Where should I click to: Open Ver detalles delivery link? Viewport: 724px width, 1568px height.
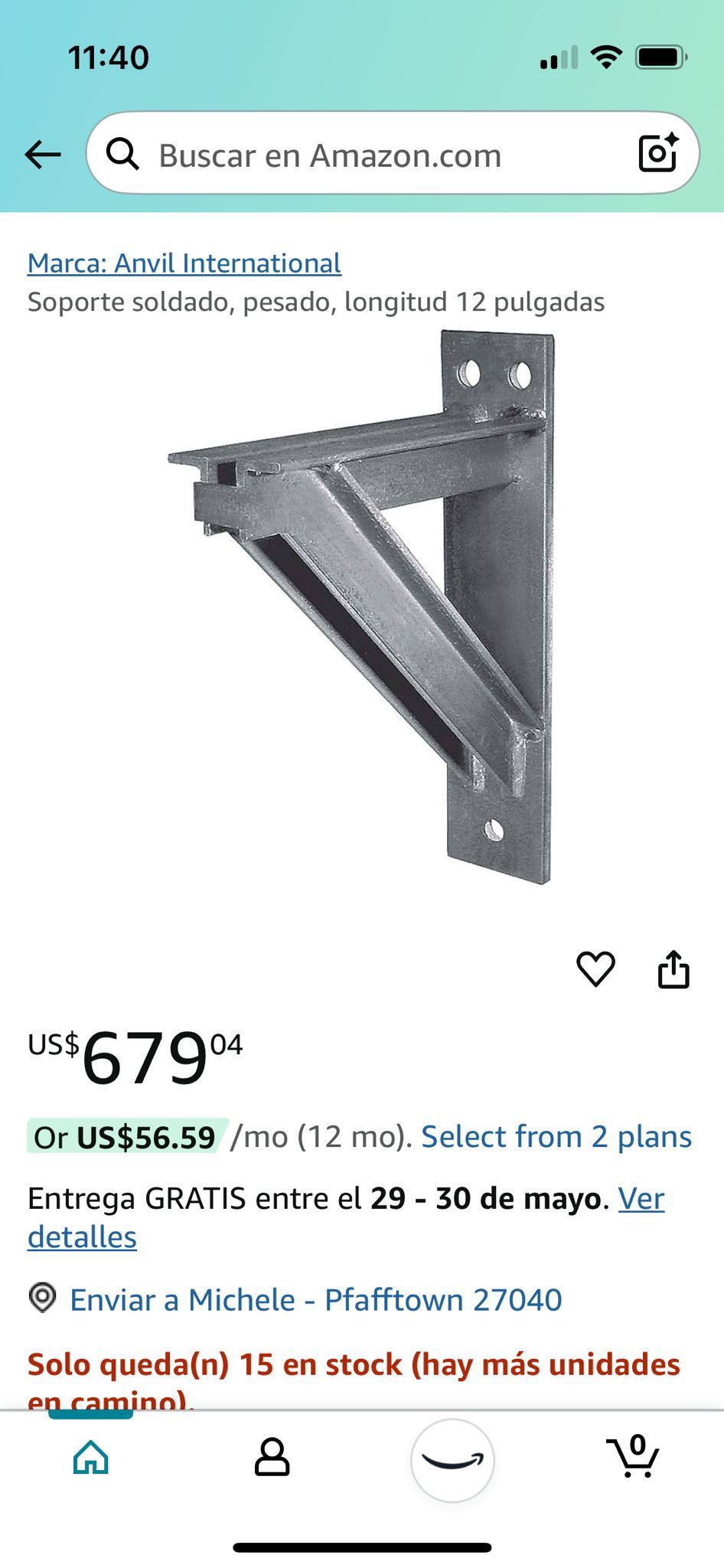click(x=641, y=1199)
